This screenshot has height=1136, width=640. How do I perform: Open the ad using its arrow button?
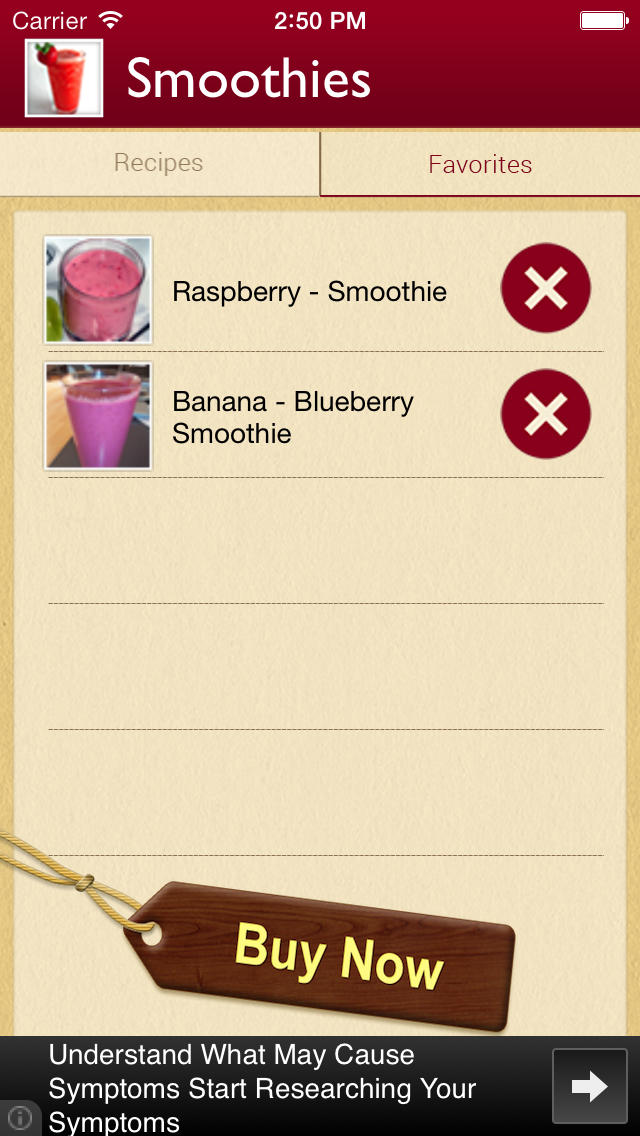(x=589, y=1087)
